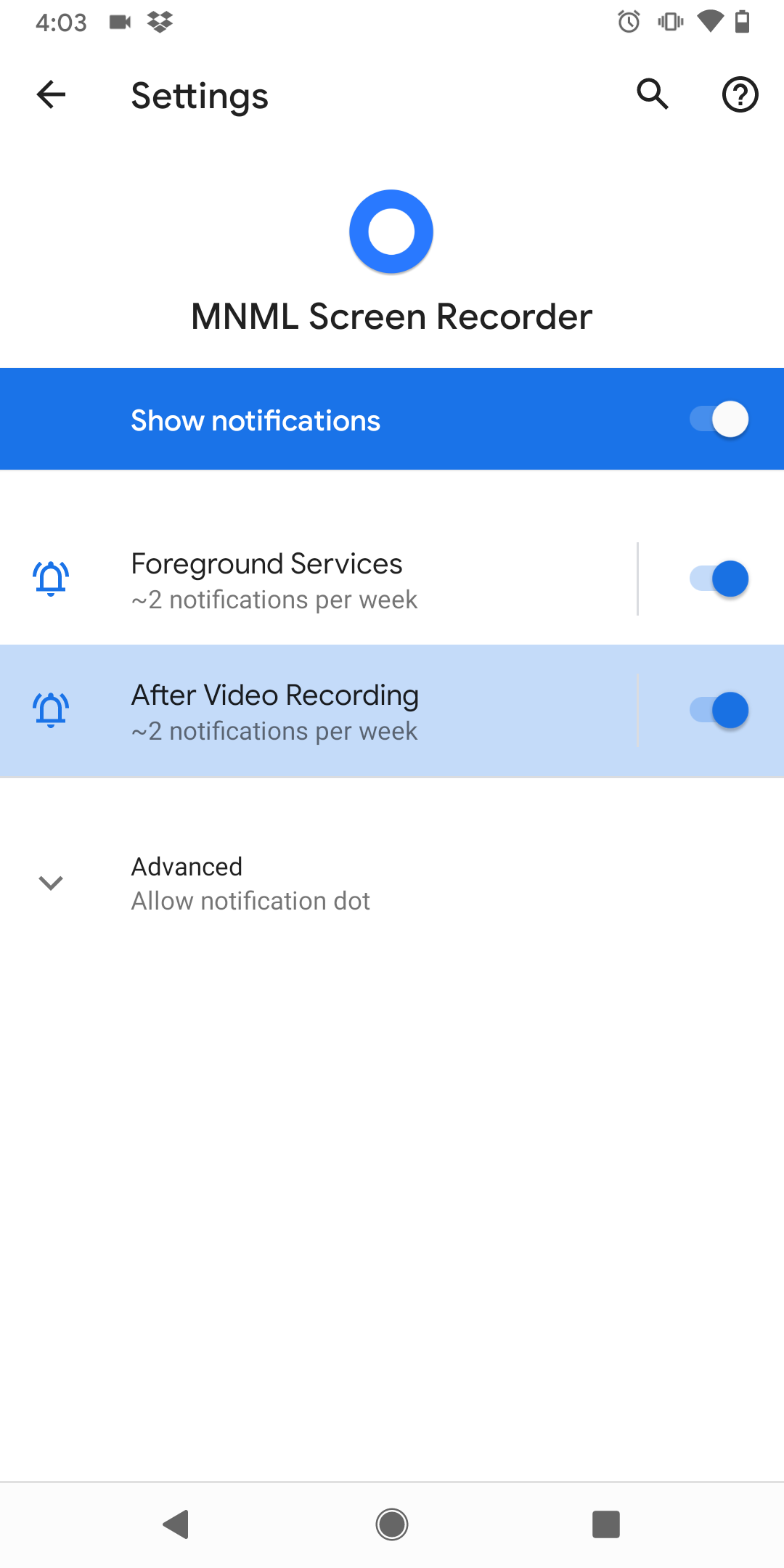The width and height of the screenshot is (784, 1568).
Task: Navigate back with the arrow
Action: (x=49, y=94)
